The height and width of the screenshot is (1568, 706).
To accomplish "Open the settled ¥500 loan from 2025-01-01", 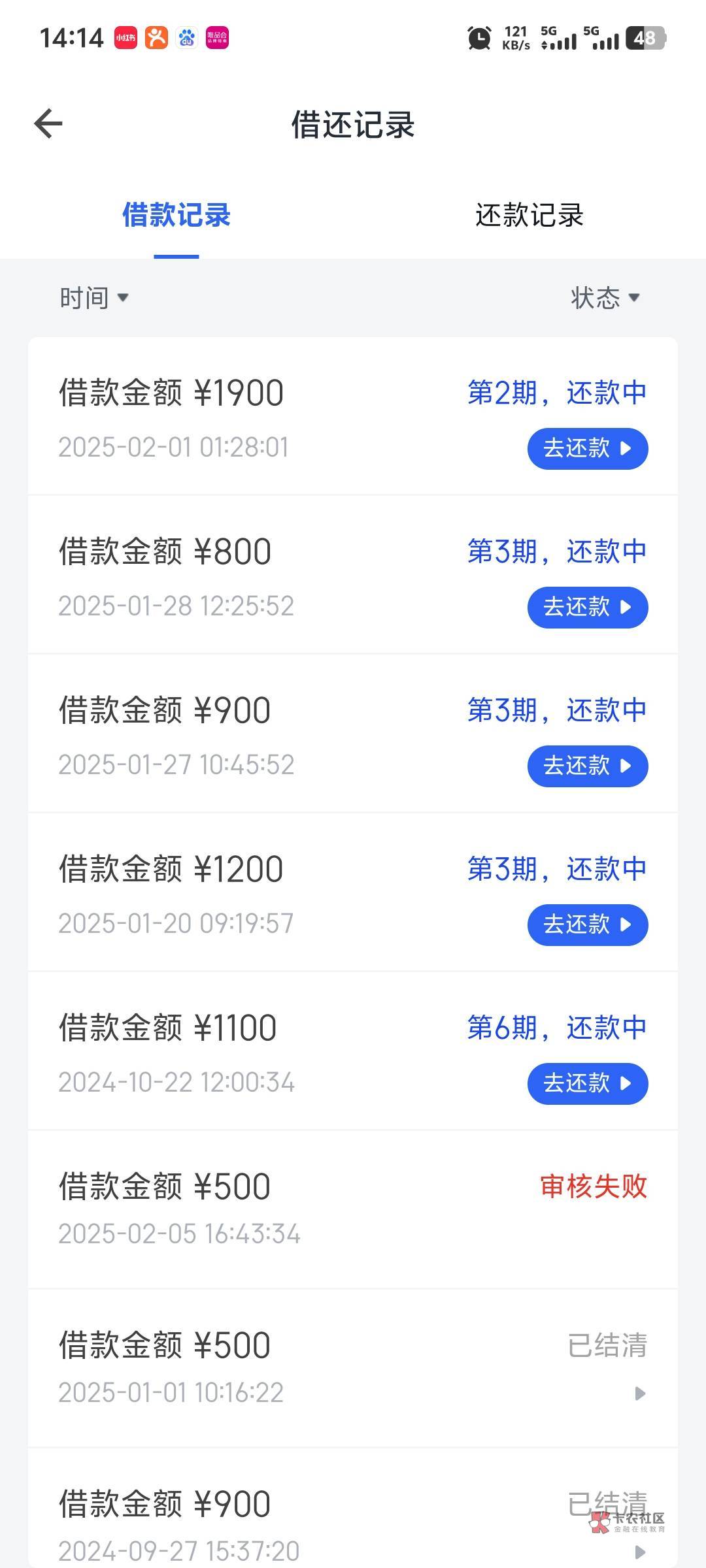I will 353,1369.
